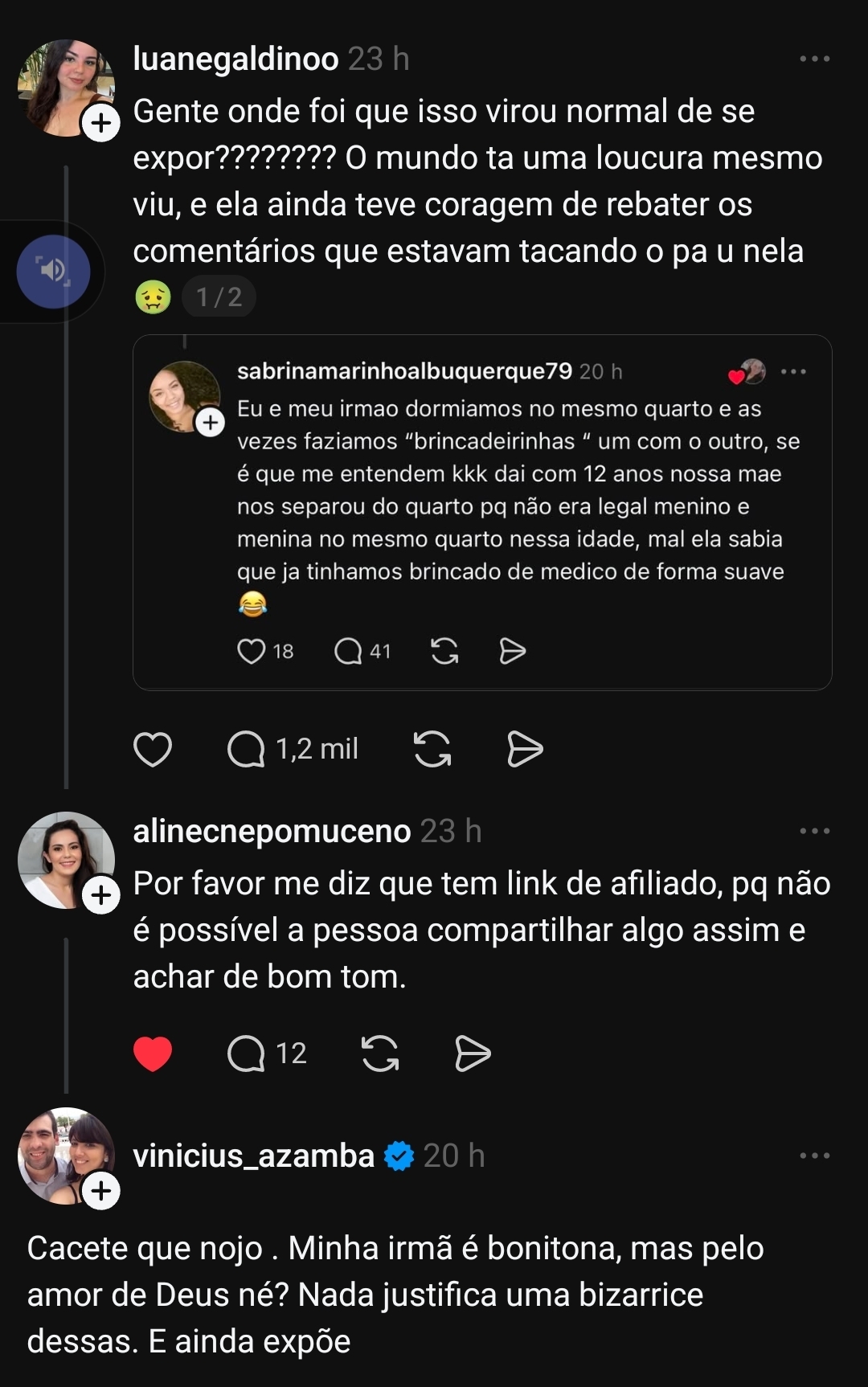The image size is (868, 1387).
Task: Follow vinicius_azamba via the avatar plus badge
Action: (x=101, y=1191)
